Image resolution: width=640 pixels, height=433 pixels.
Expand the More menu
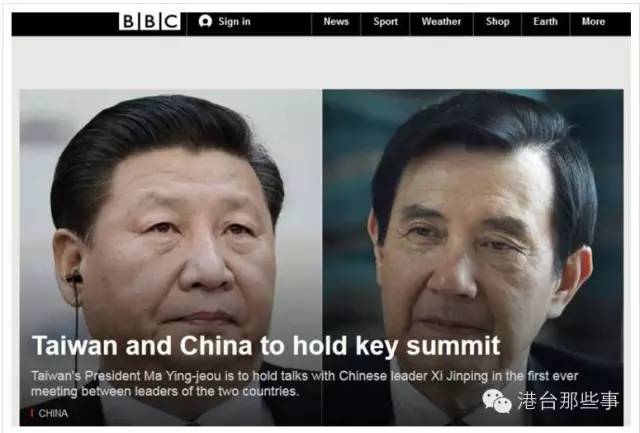point(593,21)
